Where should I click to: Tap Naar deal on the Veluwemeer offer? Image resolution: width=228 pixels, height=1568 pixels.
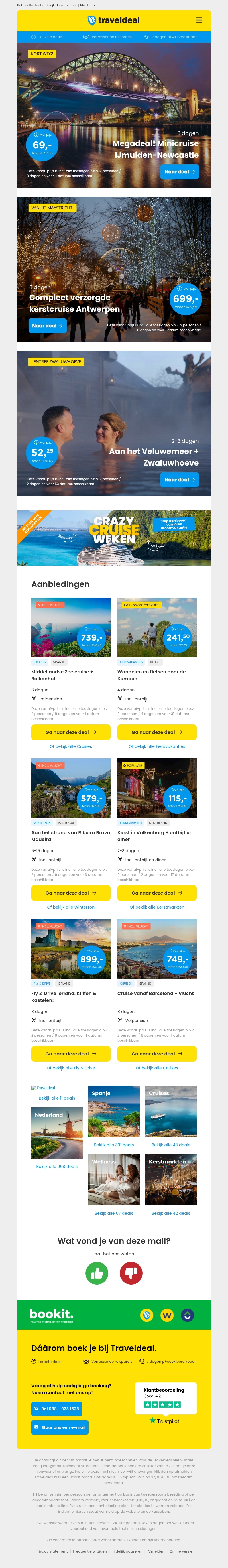(180, 480)
